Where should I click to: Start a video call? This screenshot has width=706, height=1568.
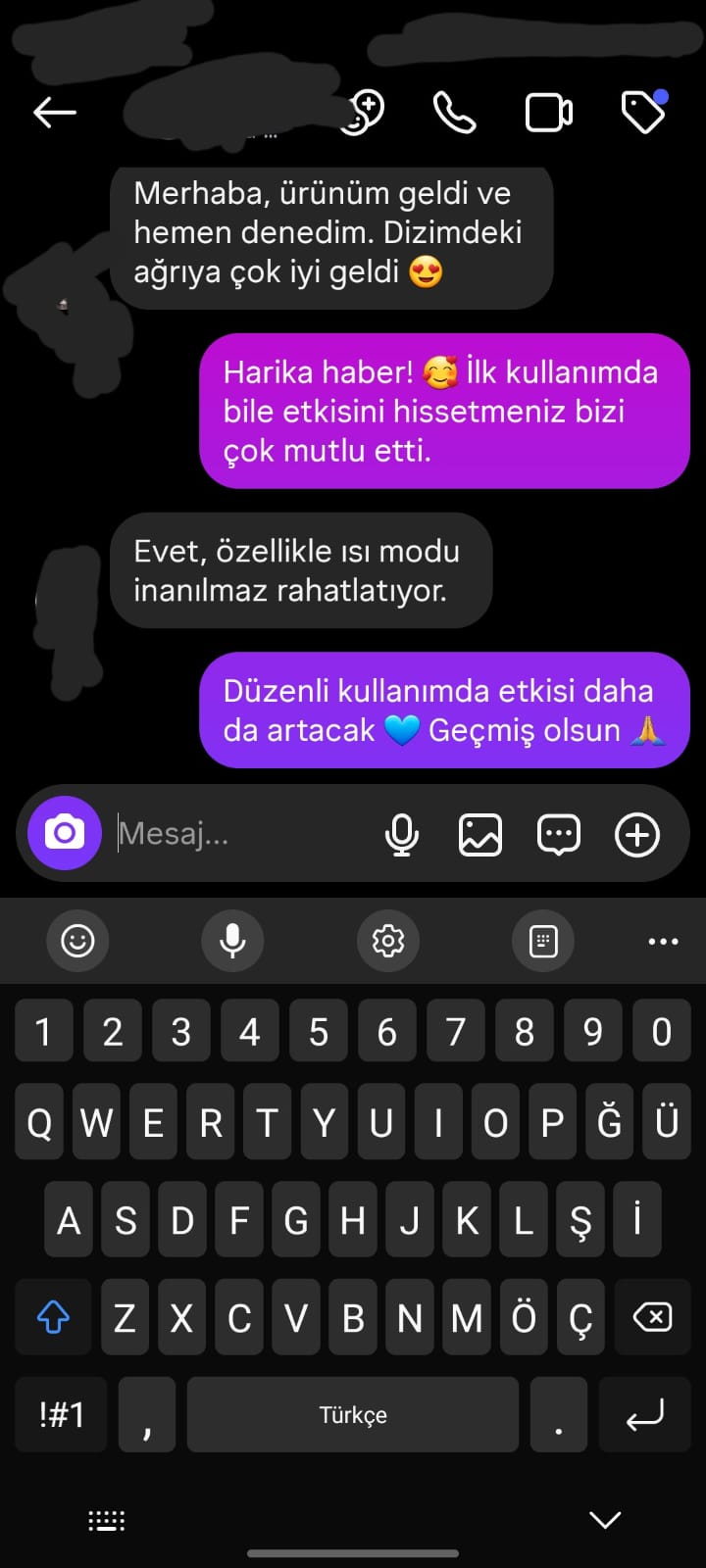coord(549,113)
